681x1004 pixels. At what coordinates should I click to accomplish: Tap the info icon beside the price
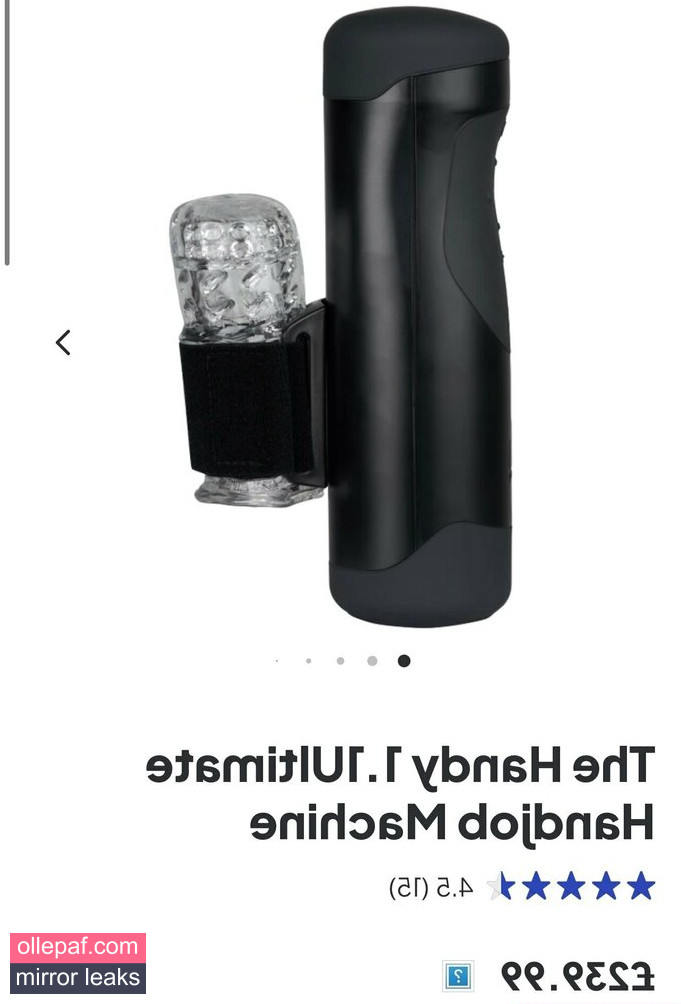[x=457, y=975]
